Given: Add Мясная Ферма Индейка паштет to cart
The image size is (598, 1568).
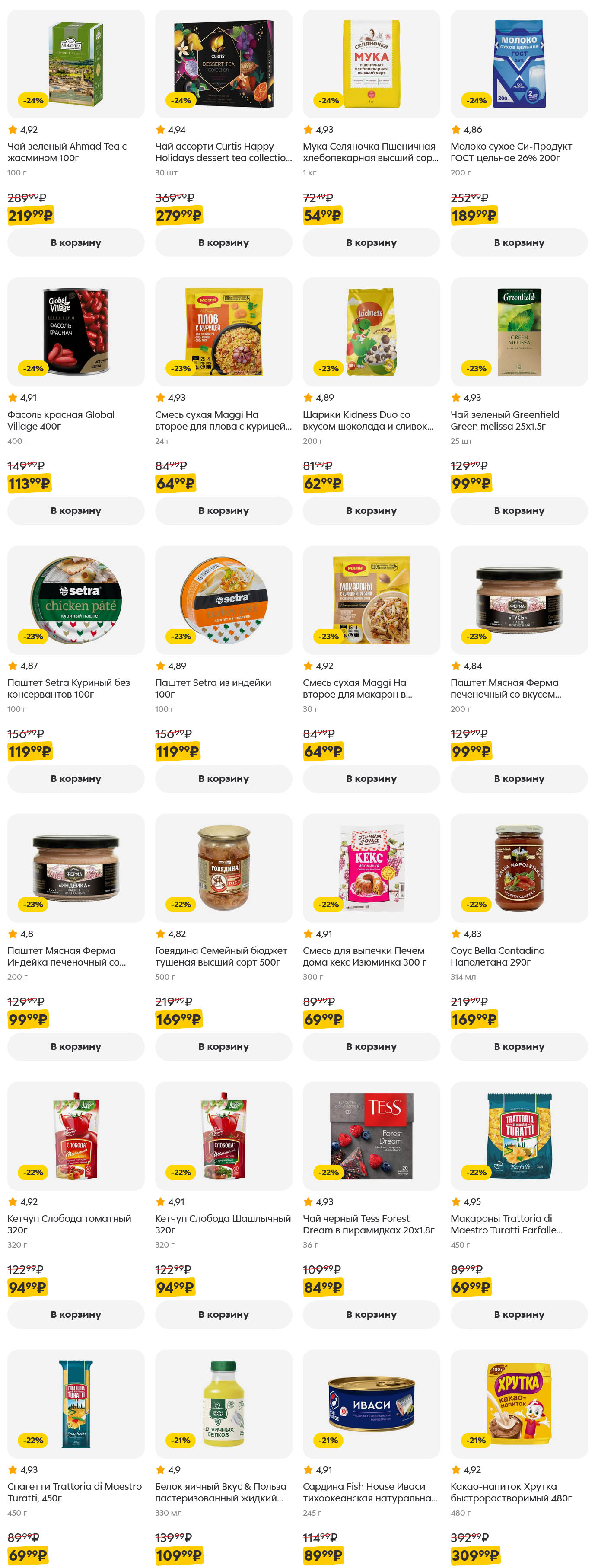Looking at the screenshot, I should pyautogui.click(x=76, y=1046).
